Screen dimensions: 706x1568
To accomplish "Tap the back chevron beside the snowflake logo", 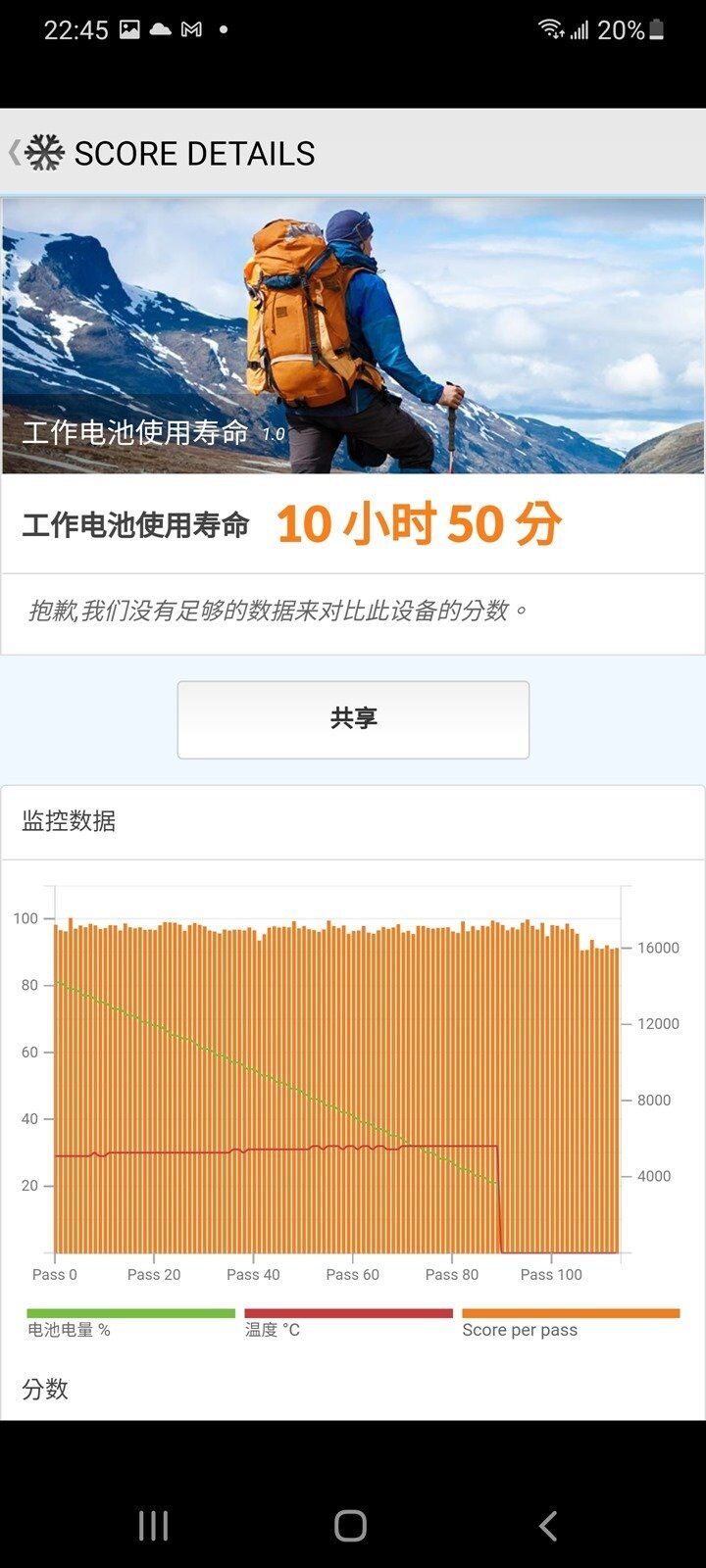I will 13,152.
